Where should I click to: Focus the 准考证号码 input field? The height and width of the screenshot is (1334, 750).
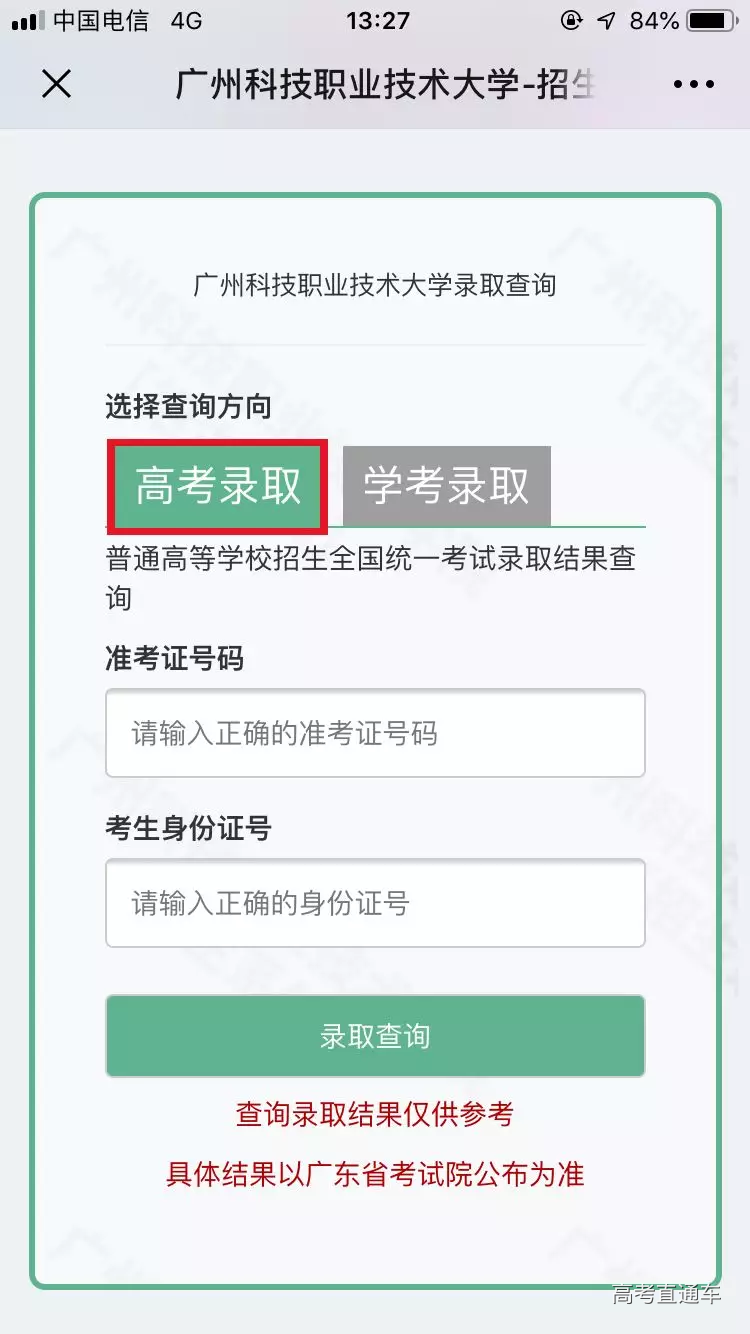click(375, 733)
